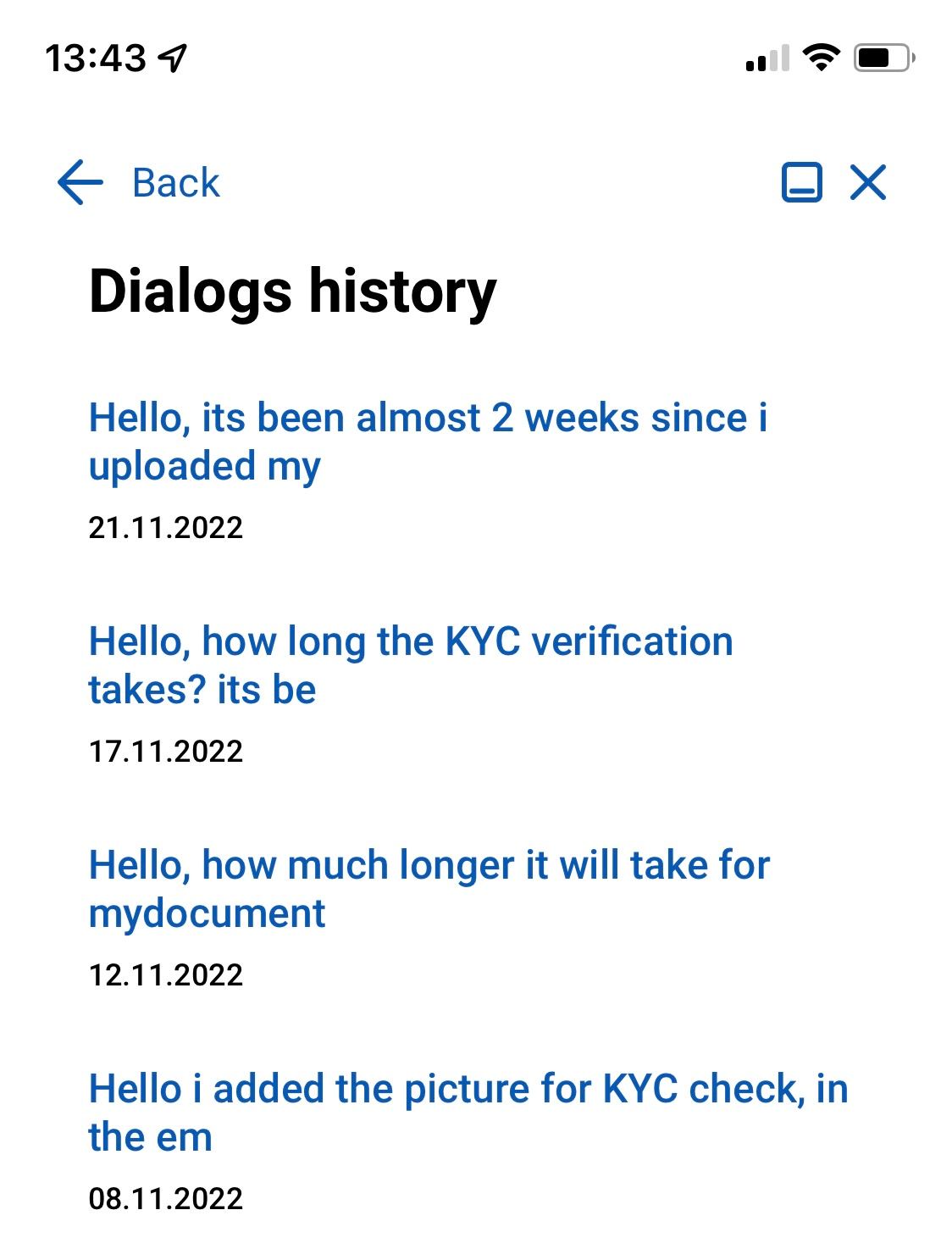952x1260 pixels.
Task: Open the dialog dated 12.11.2022
Action: click(x=429, y=889)
